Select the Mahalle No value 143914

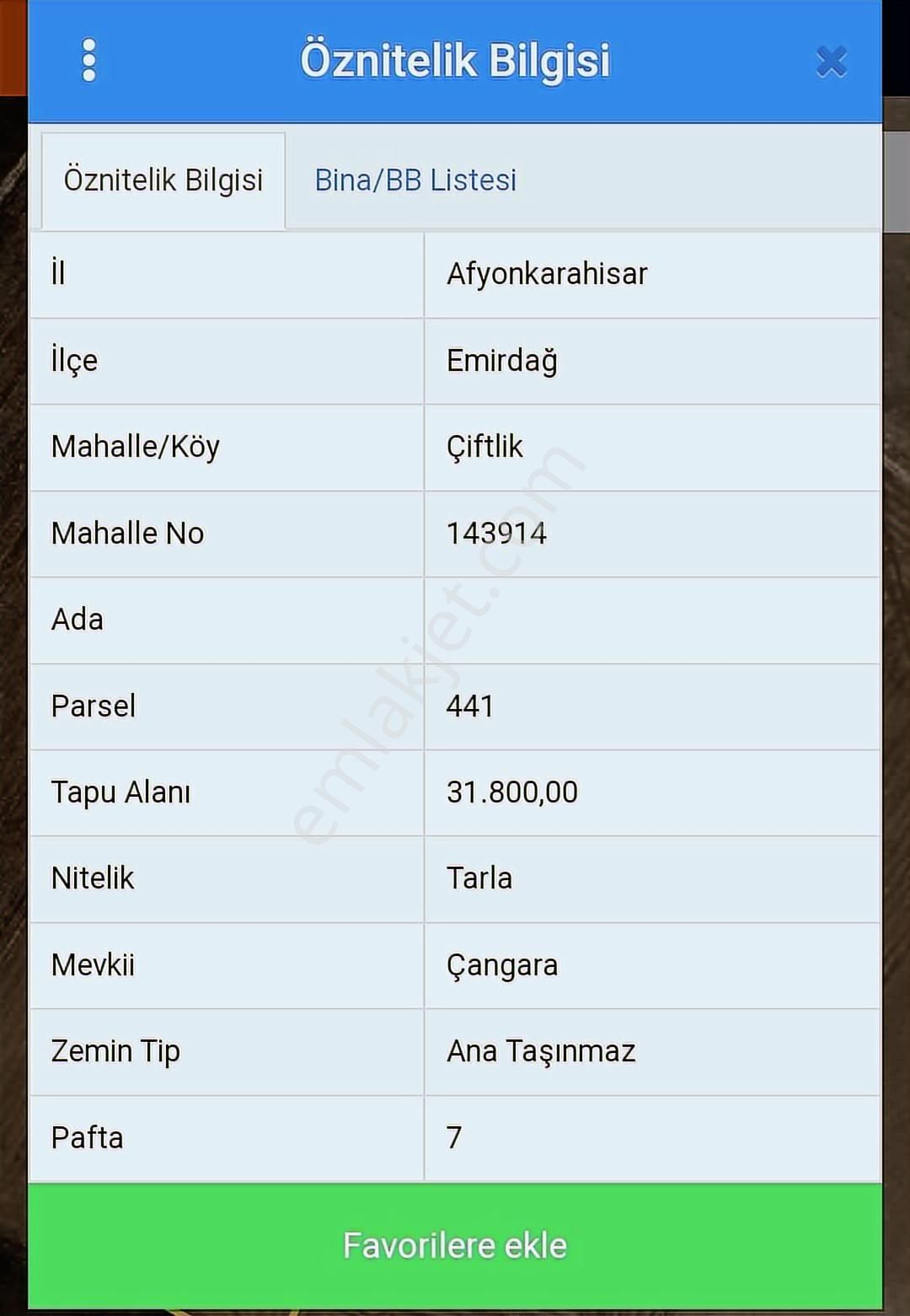pos(496,533)
